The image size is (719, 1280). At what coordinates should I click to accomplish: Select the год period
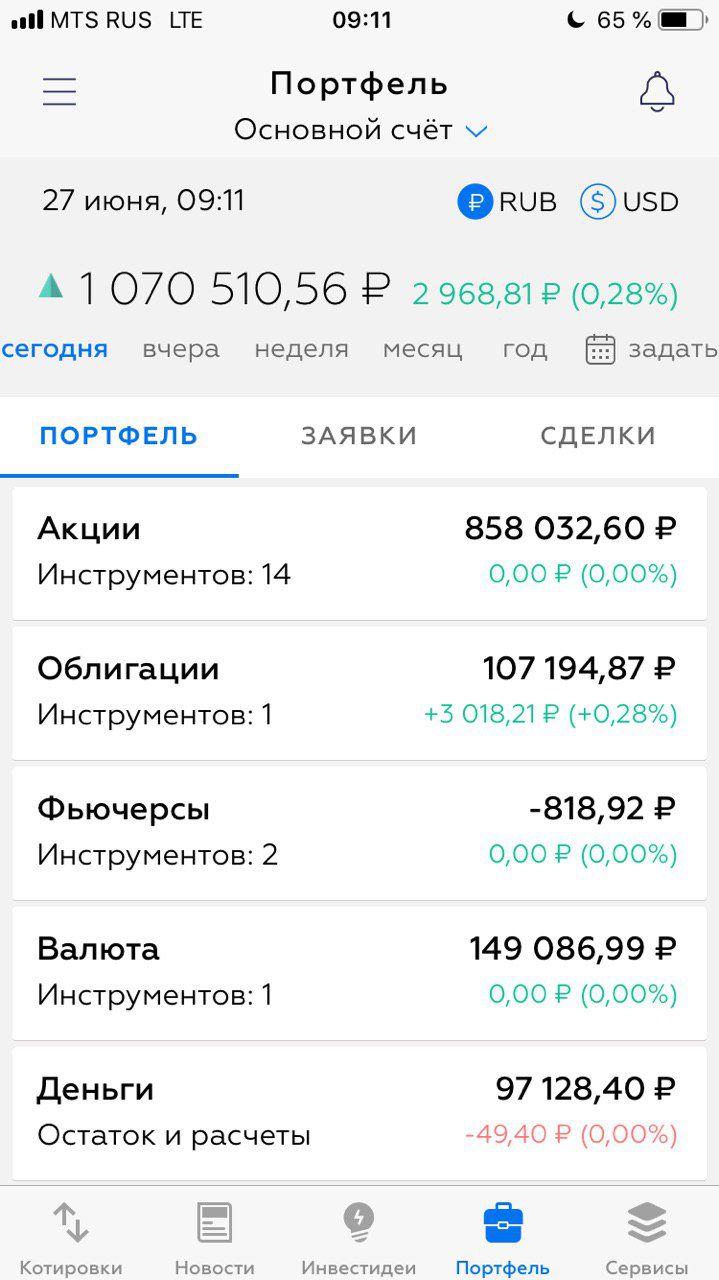click(x=525, y=349)
